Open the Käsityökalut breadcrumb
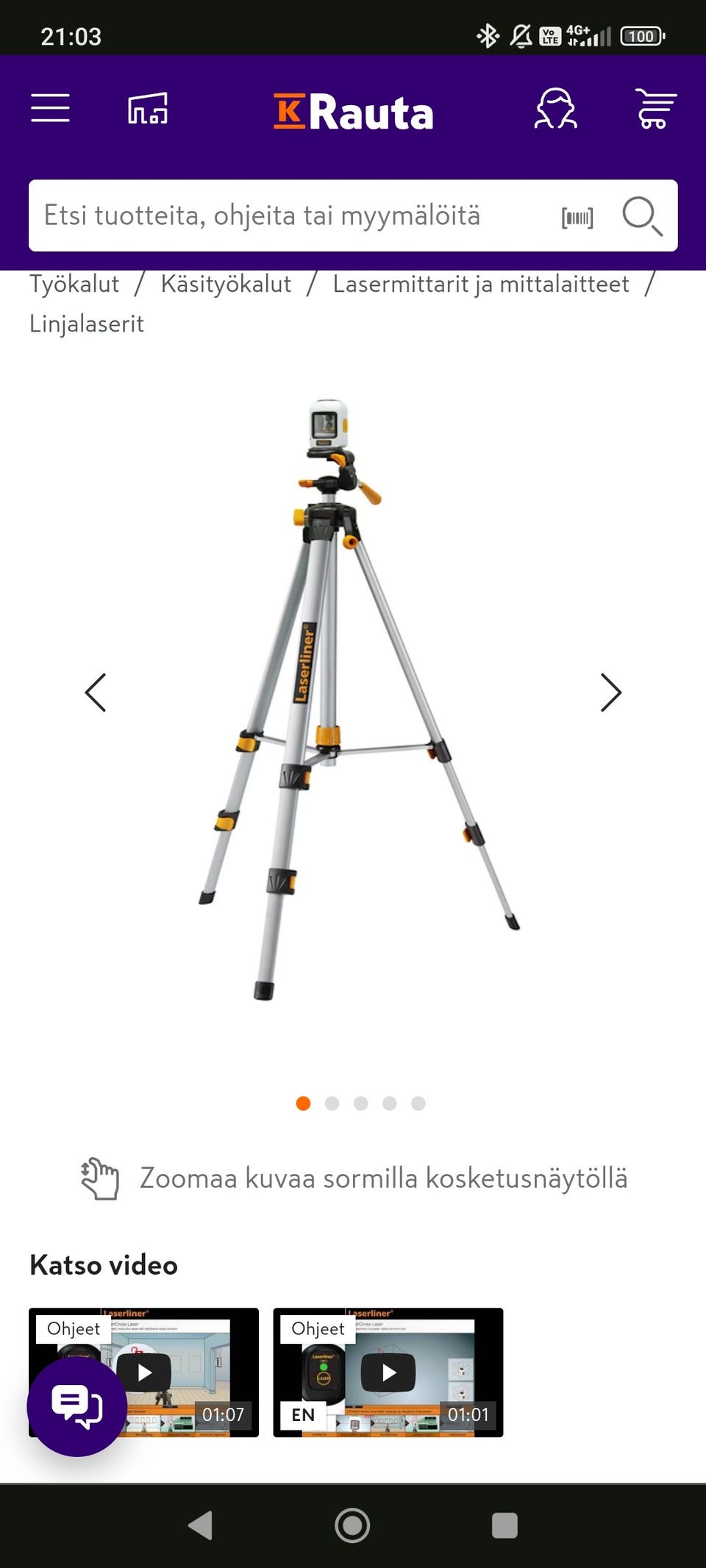The width and height of the screenshot is (706, 1568). coord(226,284)
